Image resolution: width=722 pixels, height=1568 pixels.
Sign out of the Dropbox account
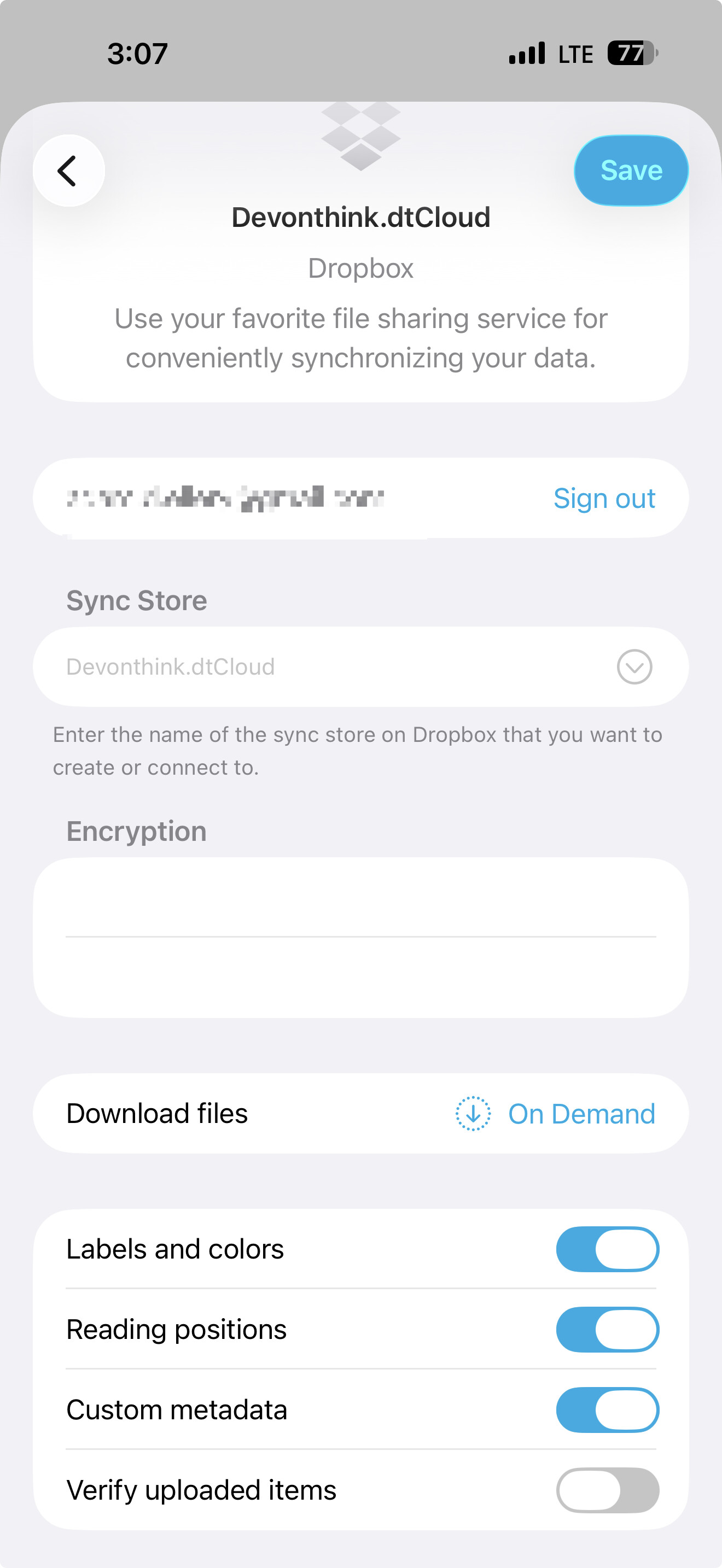click(603, 499)
